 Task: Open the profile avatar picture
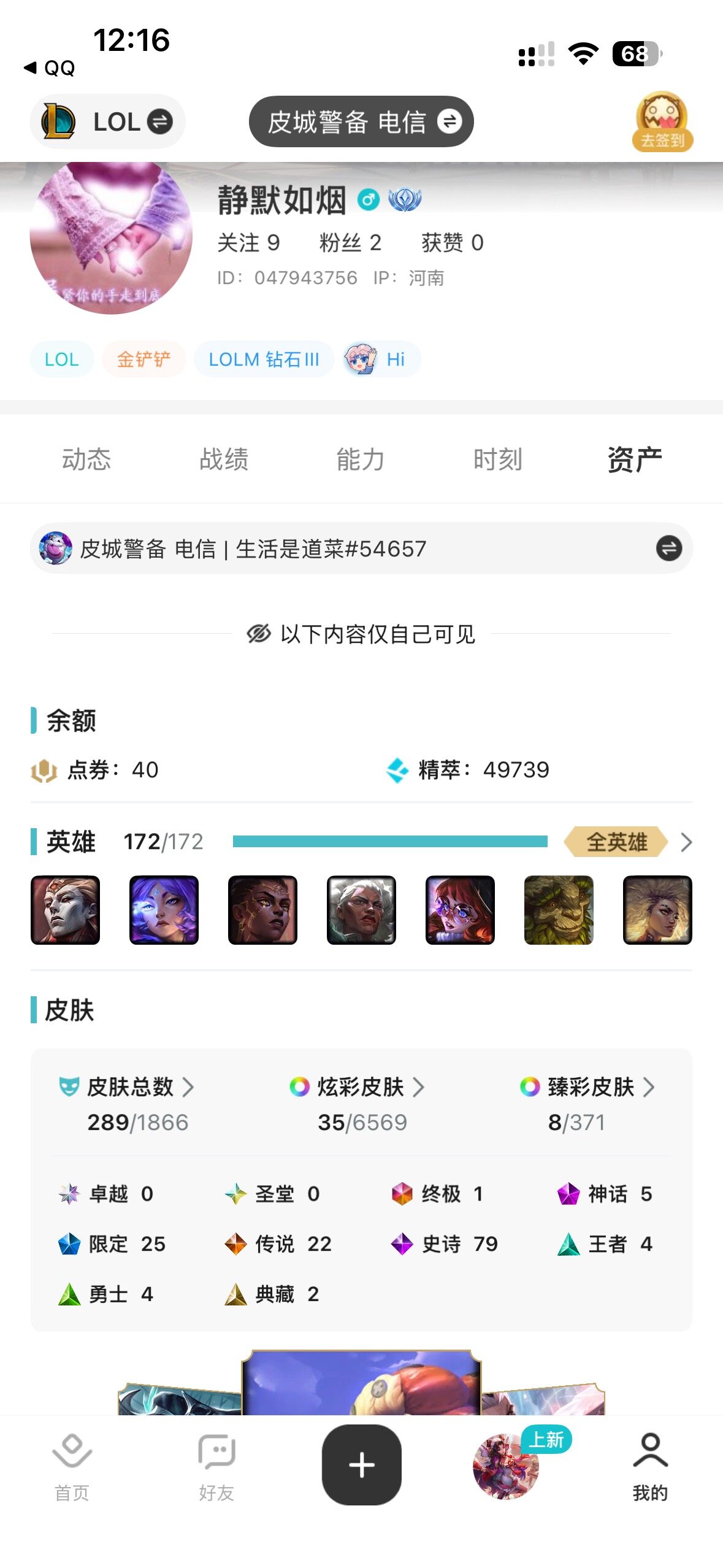pos(111,236)
